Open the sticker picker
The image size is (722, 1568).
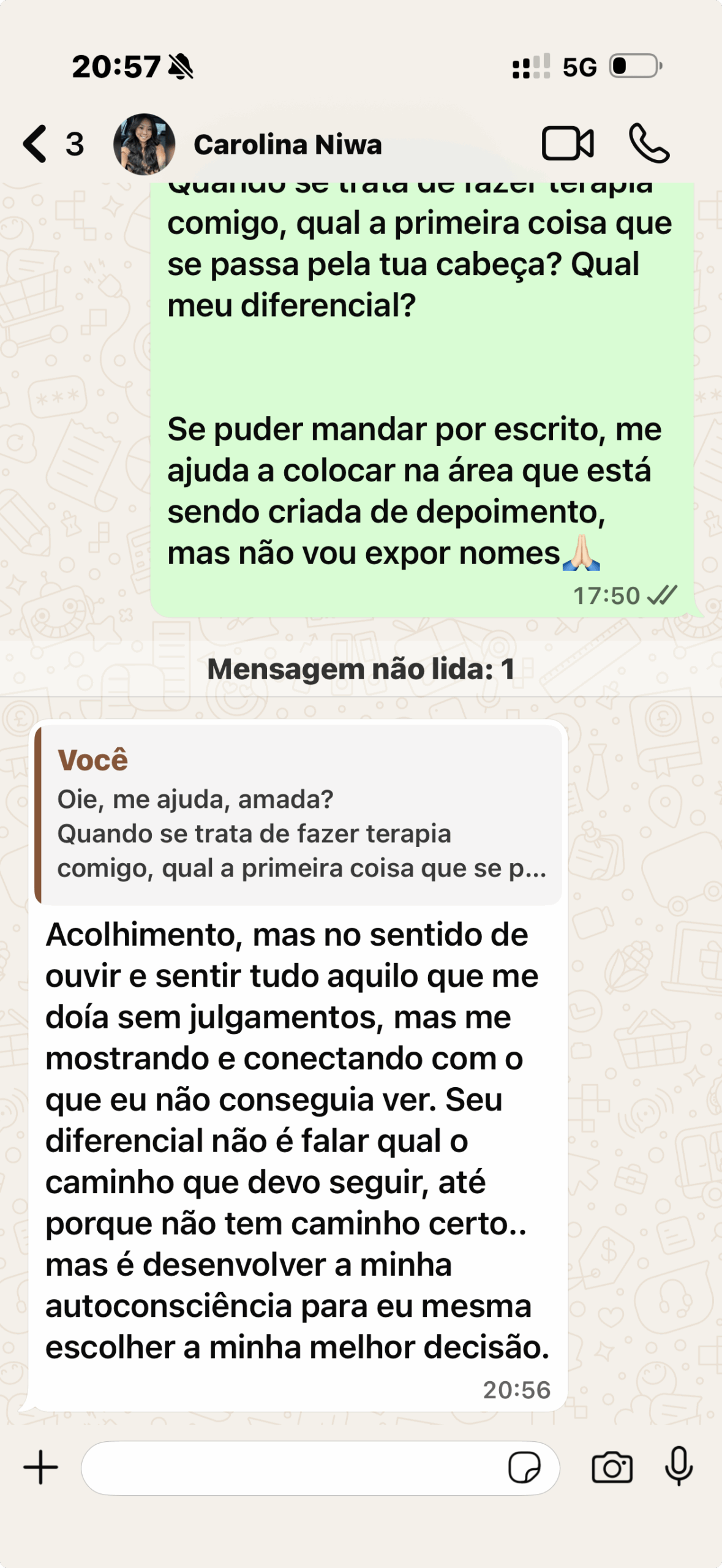(524, 1468)
